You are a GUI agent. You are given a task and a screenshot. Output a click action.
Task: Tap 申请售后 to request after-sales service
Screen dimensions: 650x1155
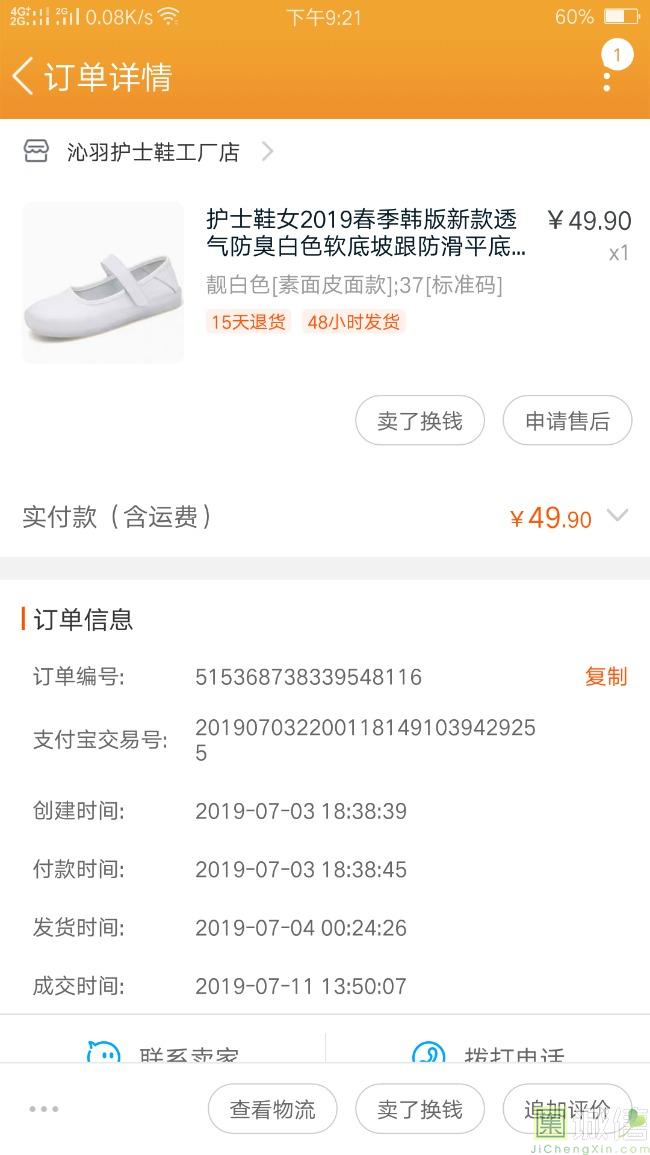(567, 421)
